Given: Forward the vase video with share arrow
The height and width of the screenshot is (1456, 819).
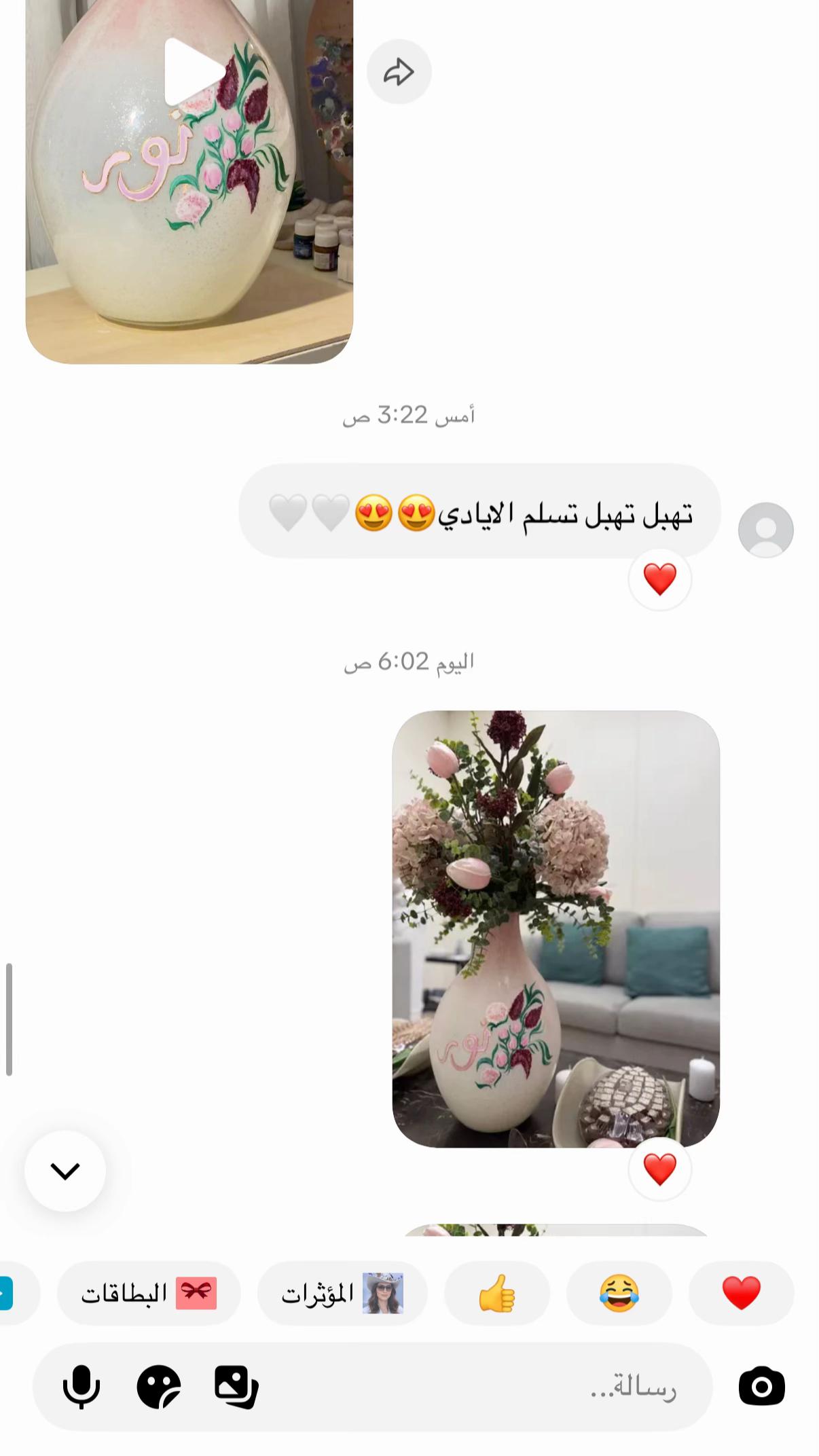Looking at the screenshot, I should point(399,72).
